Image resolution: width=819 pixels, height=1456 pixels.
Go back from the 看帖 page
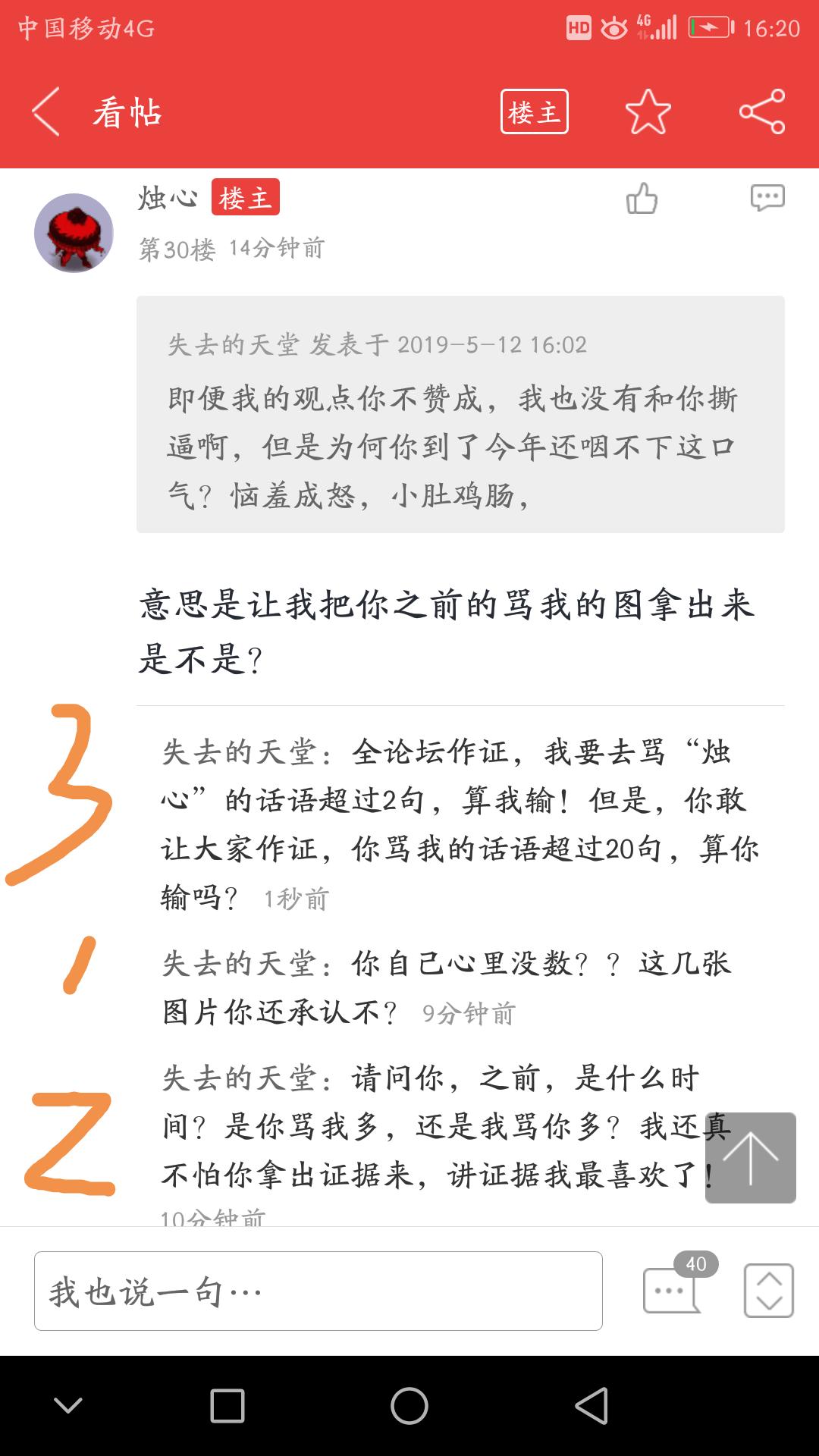click(x=46, y=111)
